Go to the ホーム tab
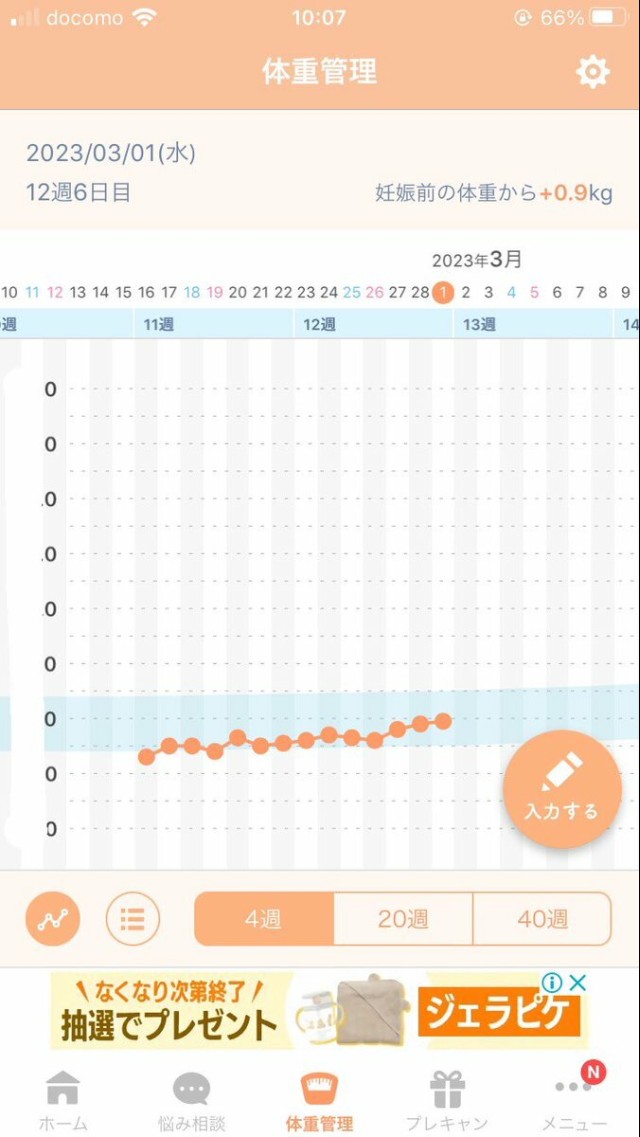This screenshot has width=640, height=1137. [x=63, y=1100]
